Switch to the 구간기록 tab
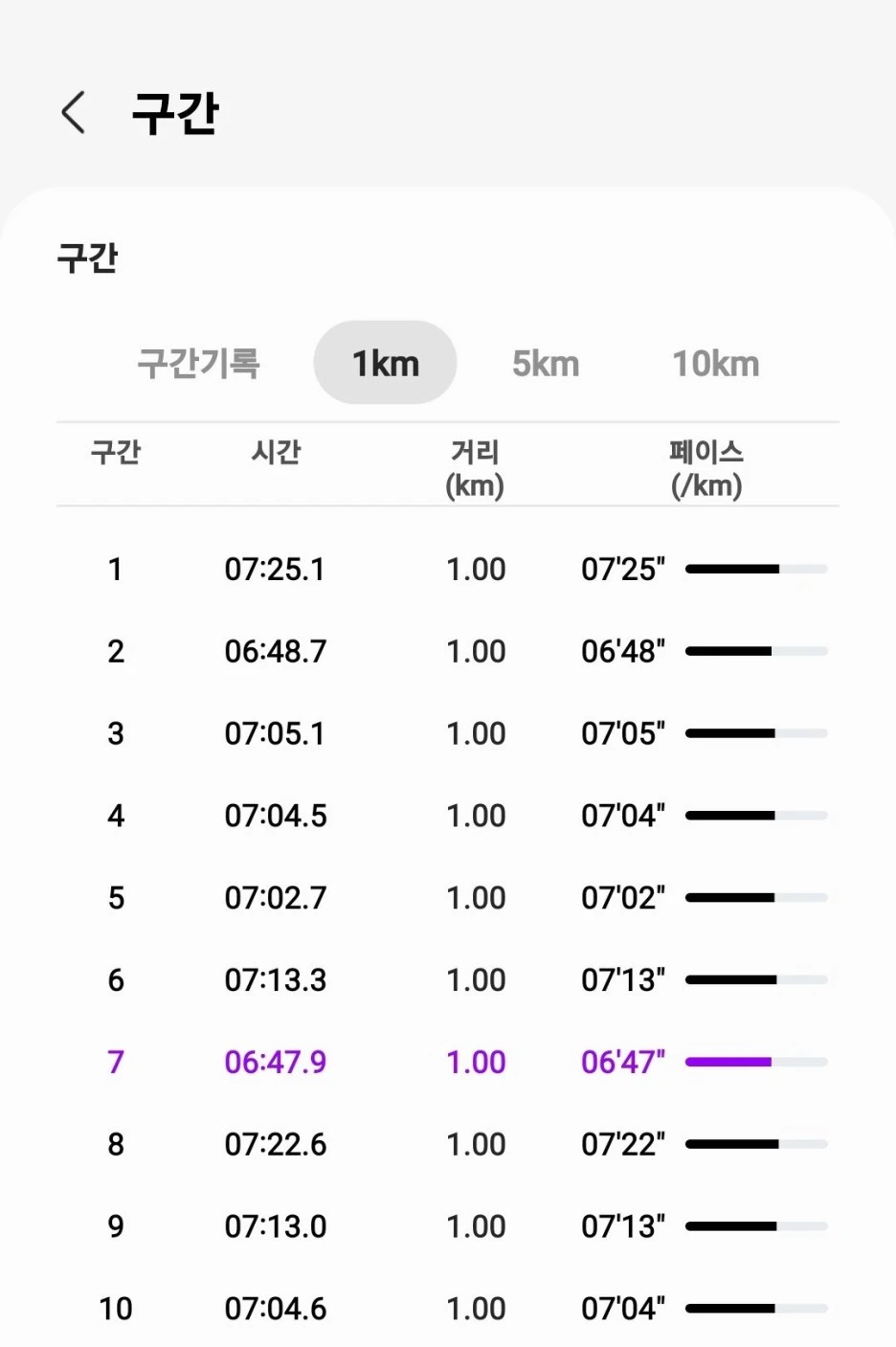 click(198, 364)
